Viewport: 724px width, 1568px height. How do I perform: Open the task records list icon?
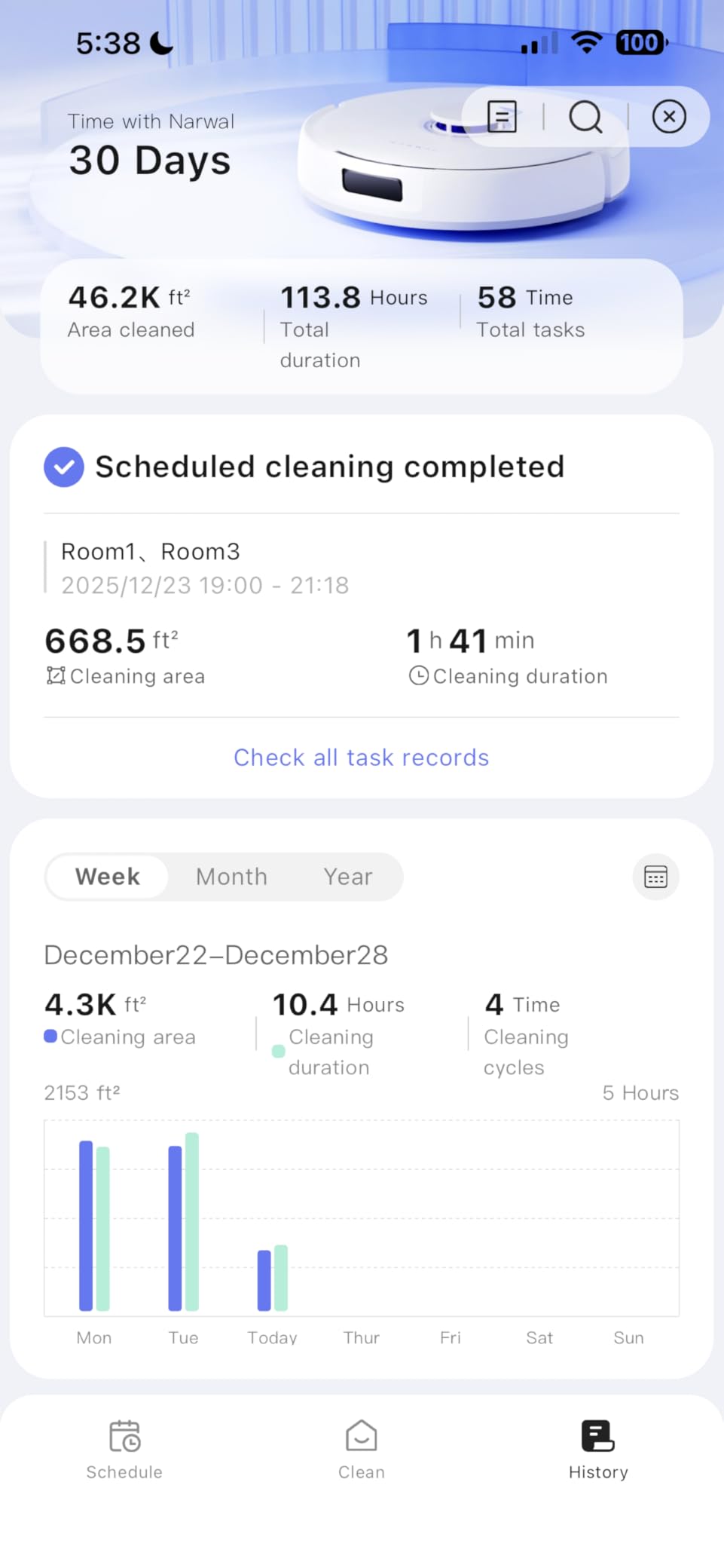point(500,116)
